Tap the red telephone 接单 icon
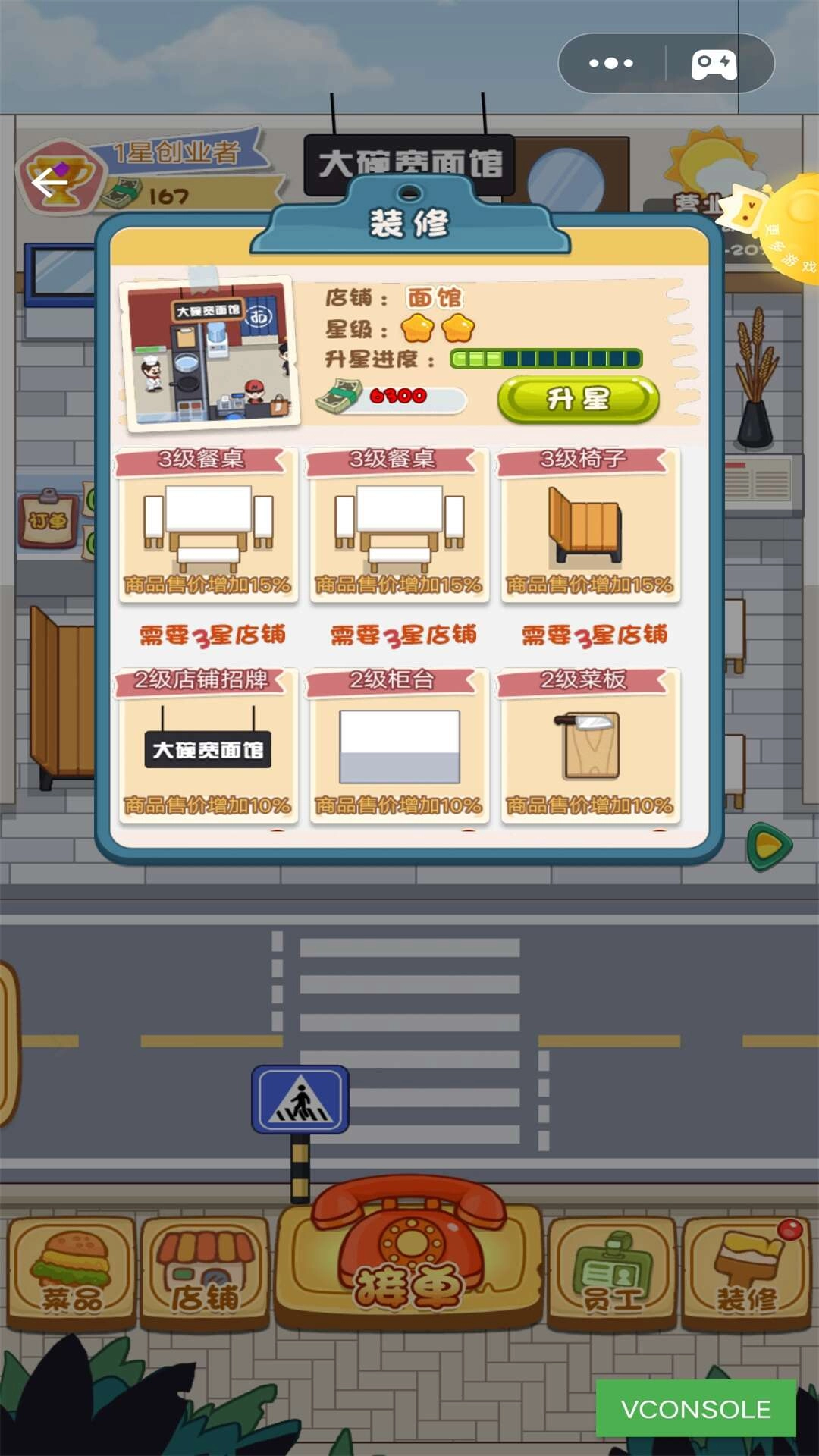819x1456 pixels. coord(409,1251)
